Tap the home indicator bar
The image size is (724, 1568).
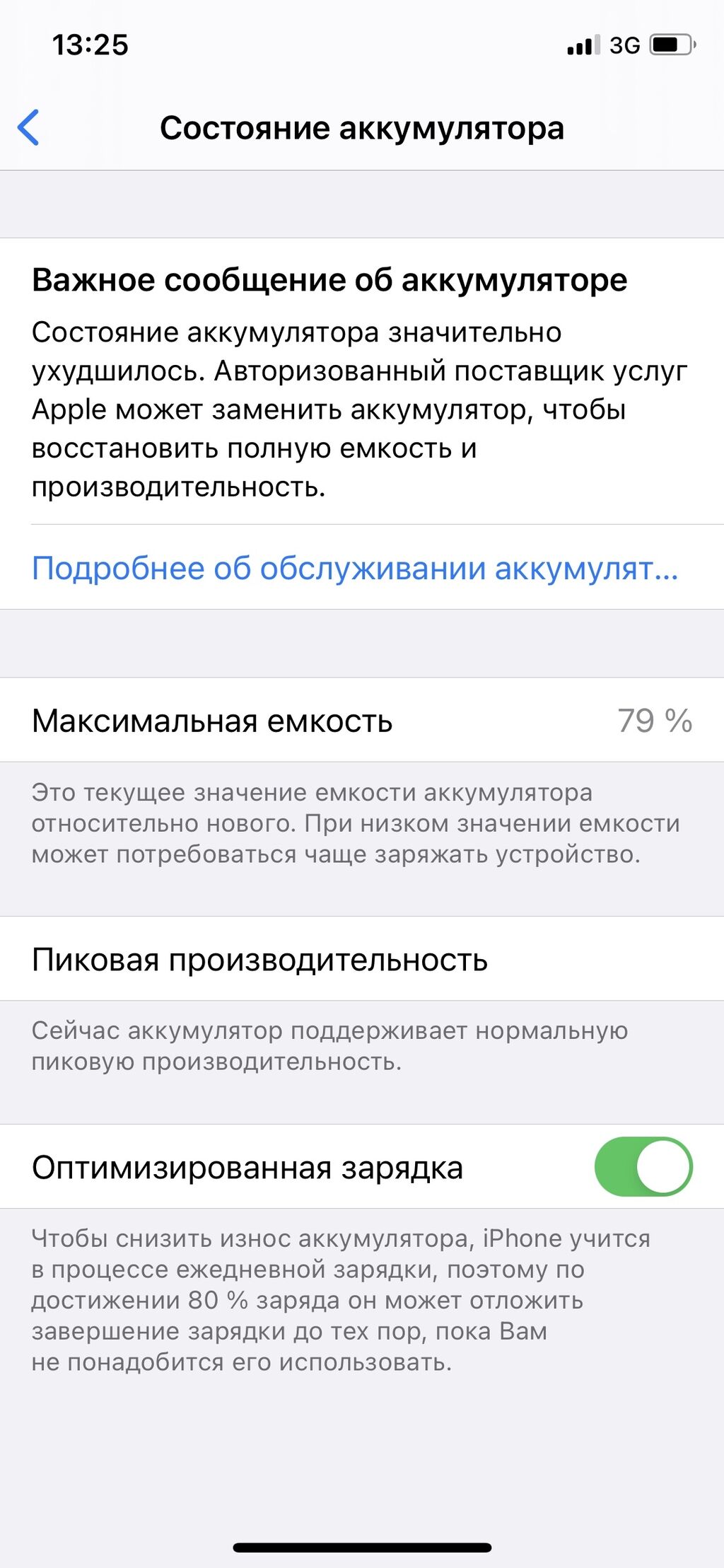[362, 1545]
